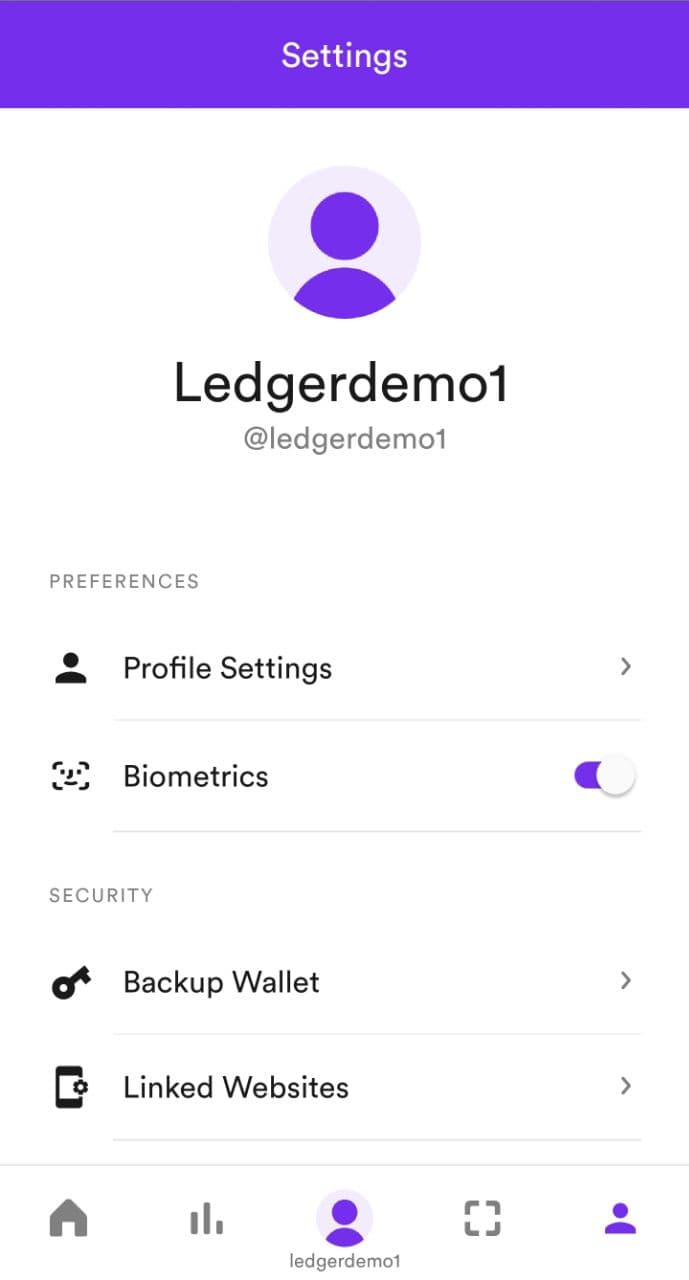689x1280 pixels.
Task: Tap the large profile avatar picture
Action: coord(344,242)
